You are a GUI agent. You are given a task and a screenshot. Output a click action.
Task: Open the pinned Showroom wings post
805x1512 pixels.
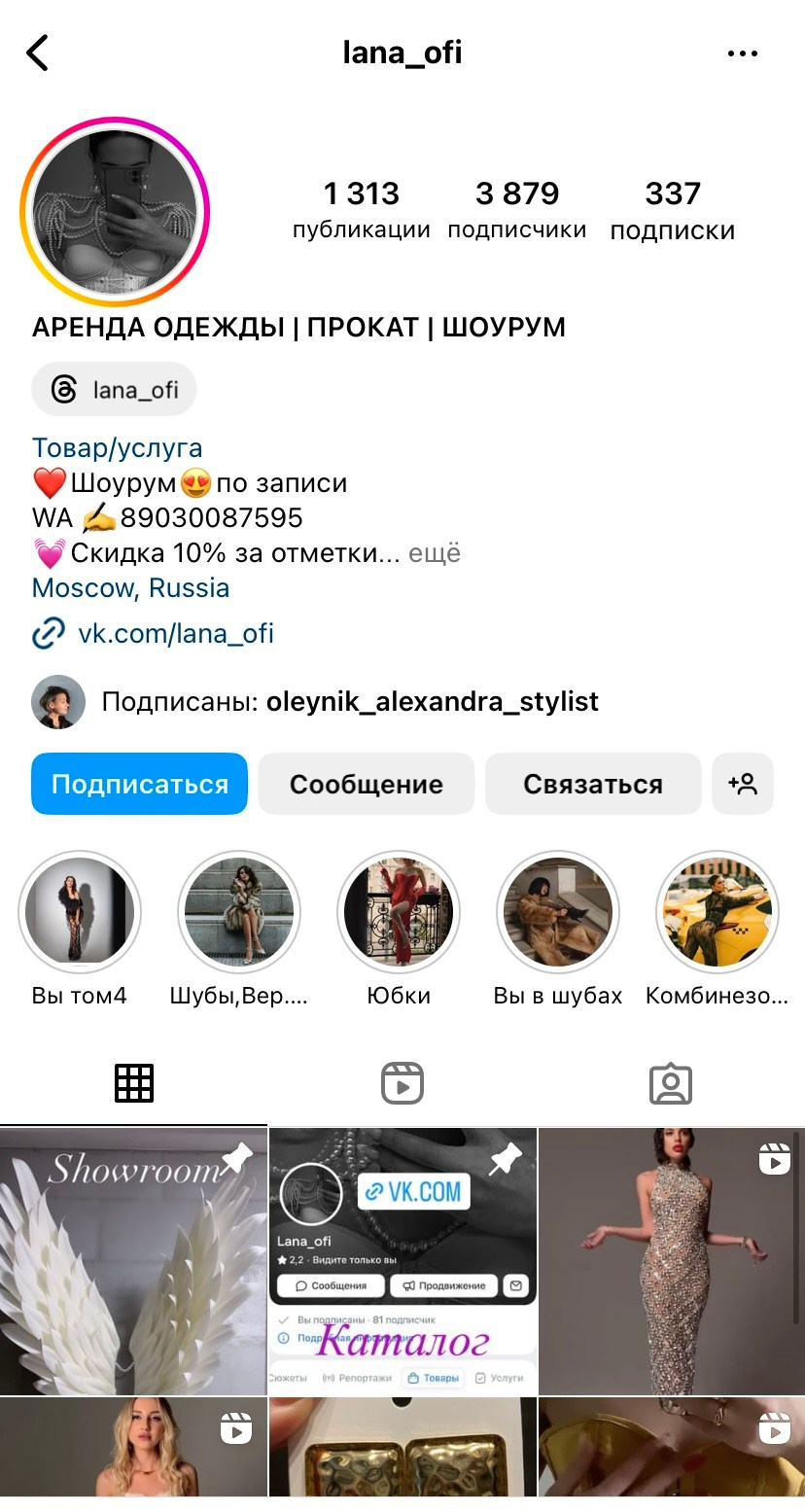[133, 1261]
